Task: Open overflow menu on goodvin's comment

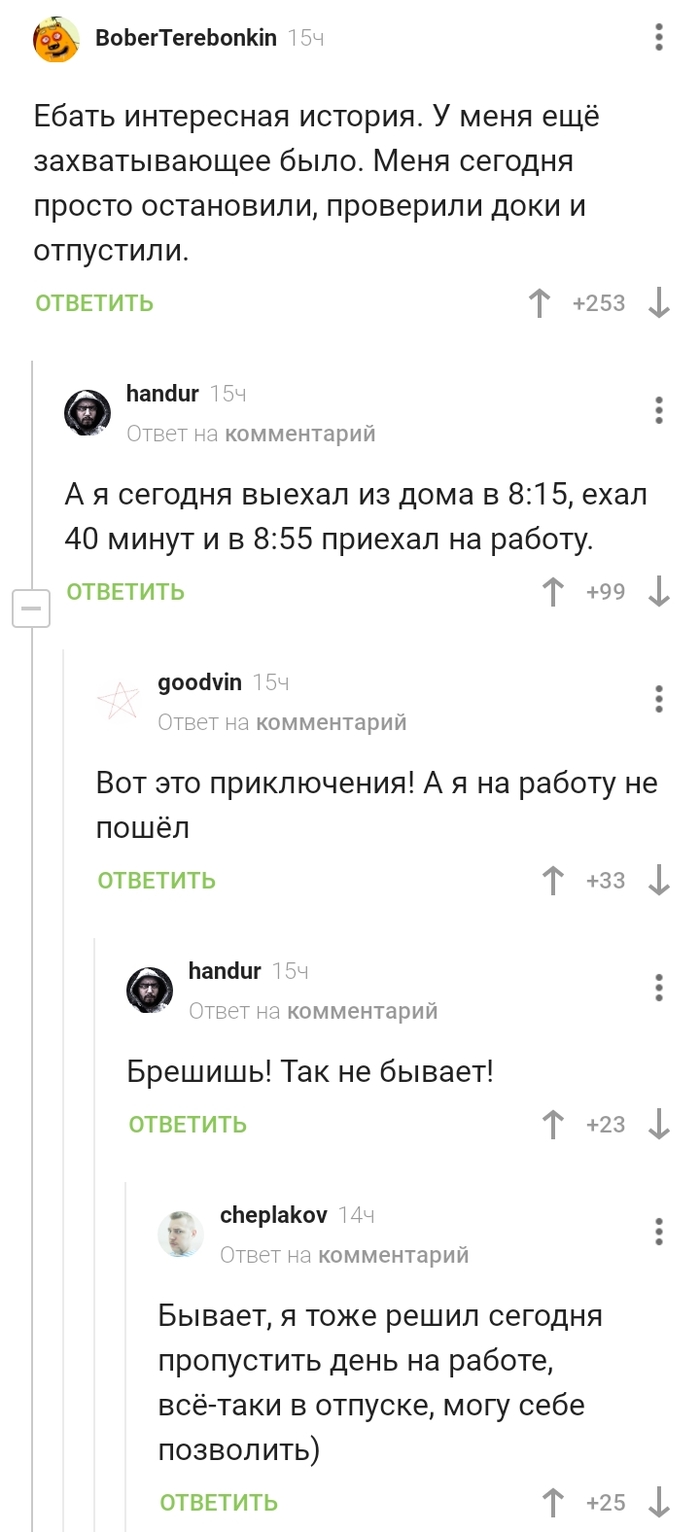Action: (658, 699)
